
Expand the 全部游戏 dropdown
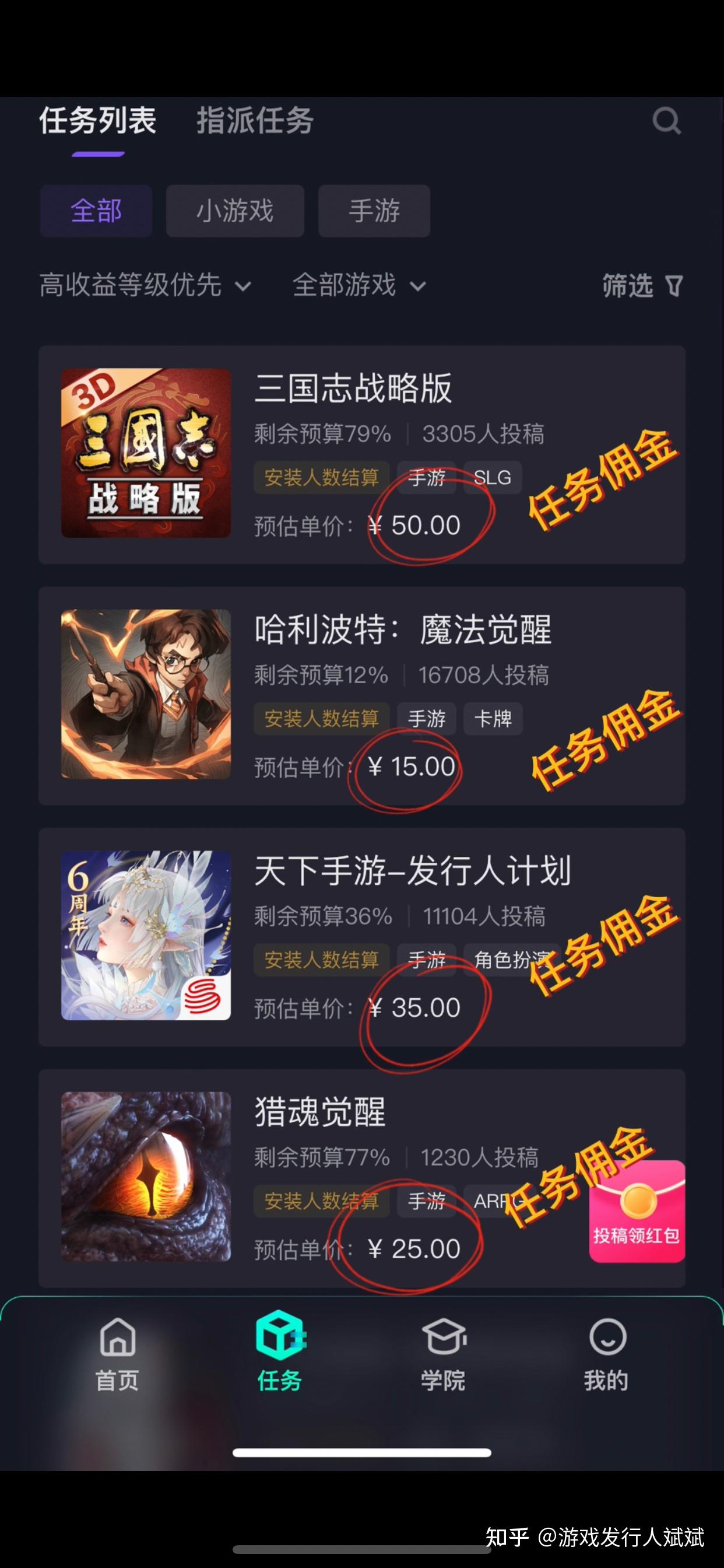[x=359, y=285]
